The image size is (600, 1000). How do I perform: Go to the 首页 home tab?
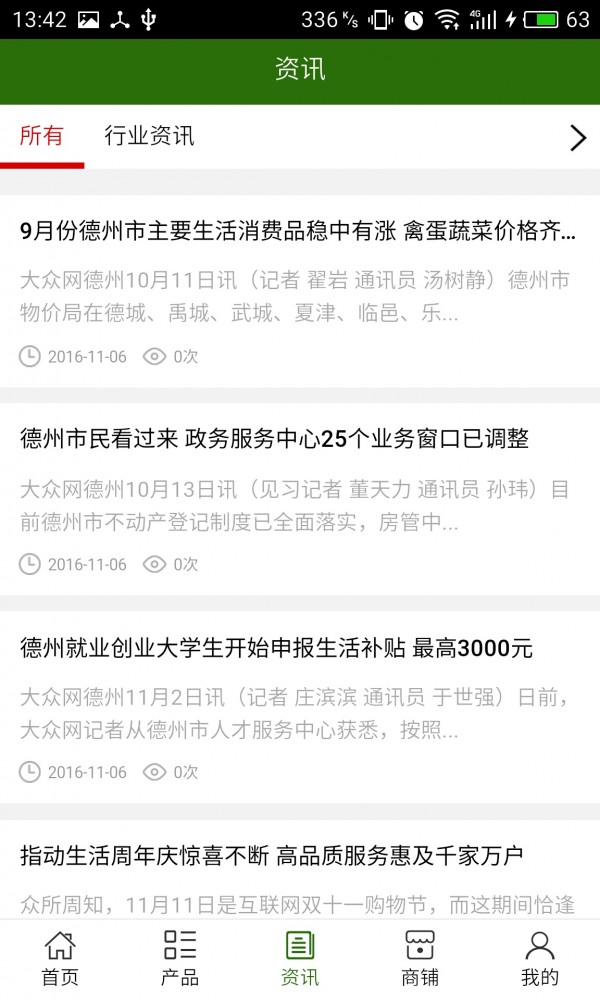pyautogui.click(x=60, y=958)
